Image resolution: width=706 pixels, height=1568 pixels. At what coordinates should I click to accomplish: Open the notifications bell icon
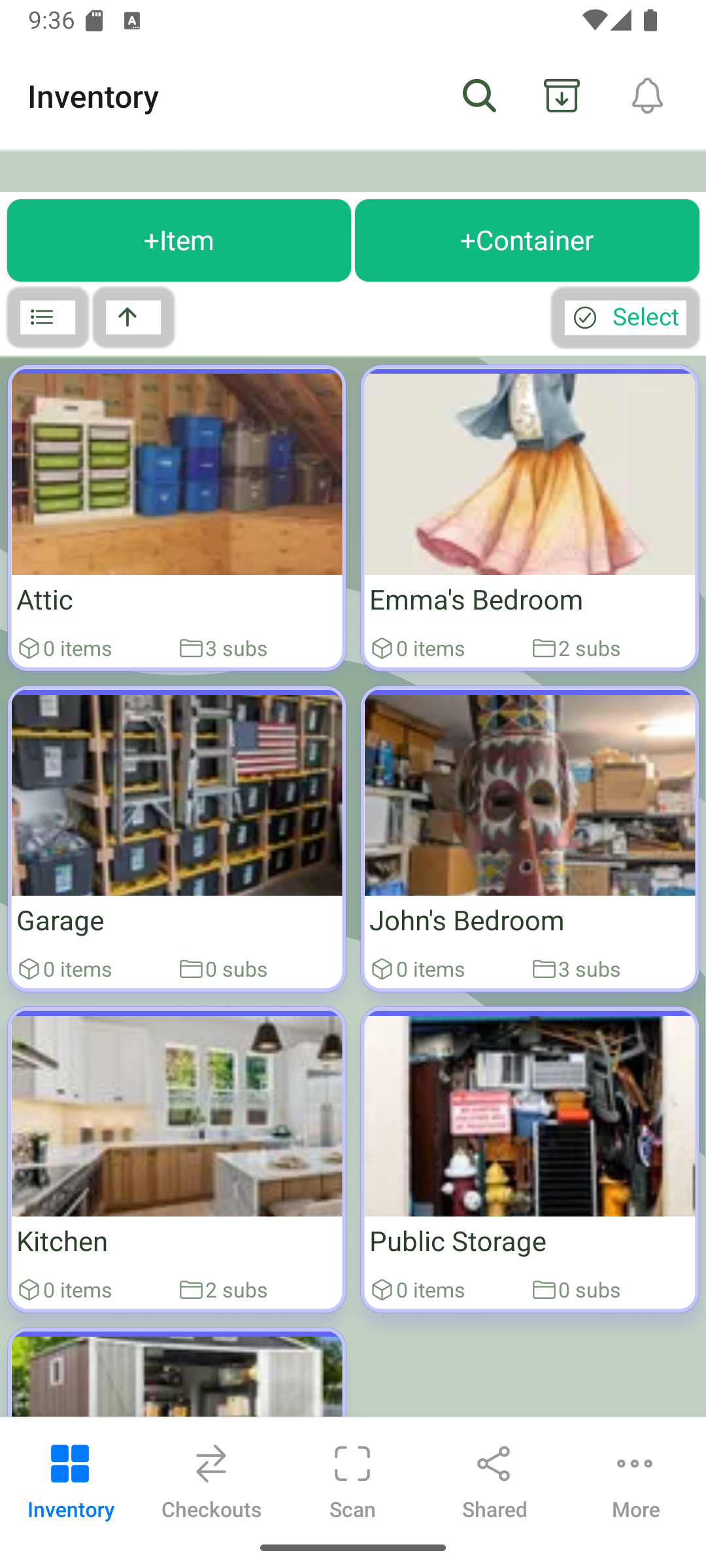tap(647, 95)
